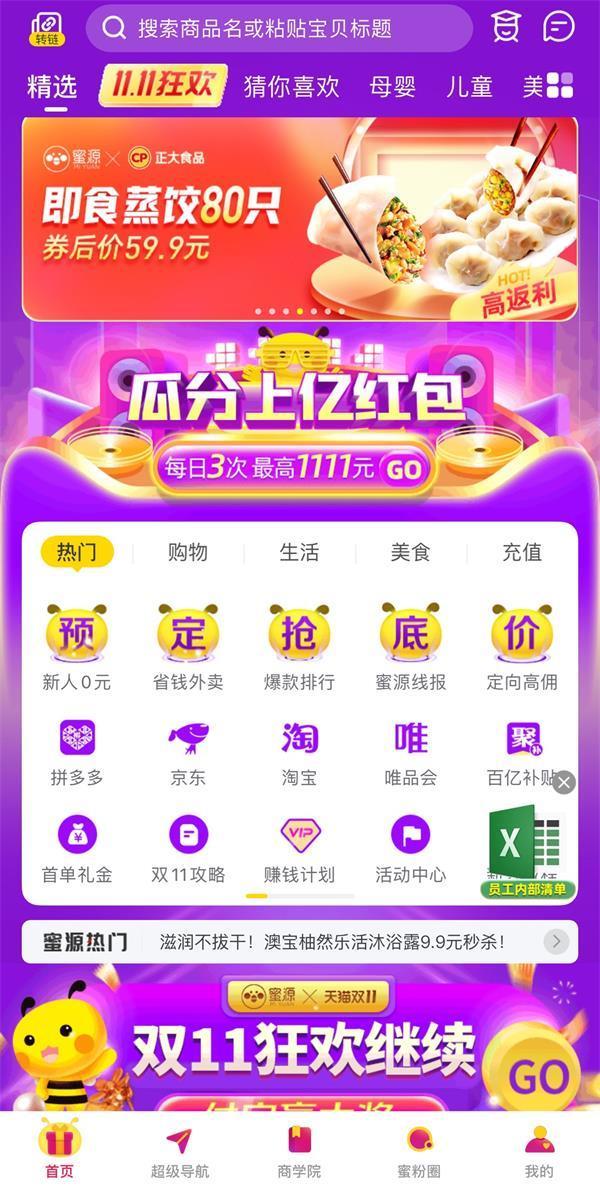Image resolution: width=600 pixels, height=1189 pixels.
Task: Open the messages chat icon
Action: pyautogui.click(x=558, y=27)
